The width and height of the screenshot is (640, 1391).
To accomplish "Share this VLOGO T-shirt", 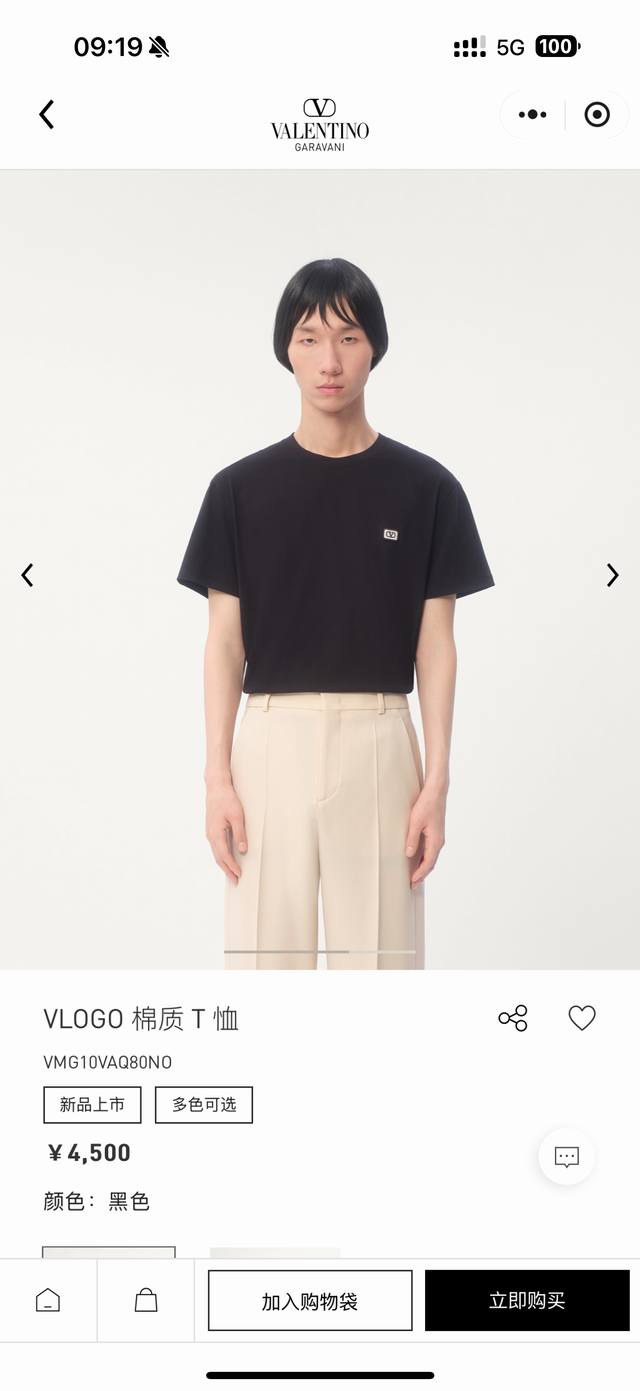I will click(x=513, y=1018).
